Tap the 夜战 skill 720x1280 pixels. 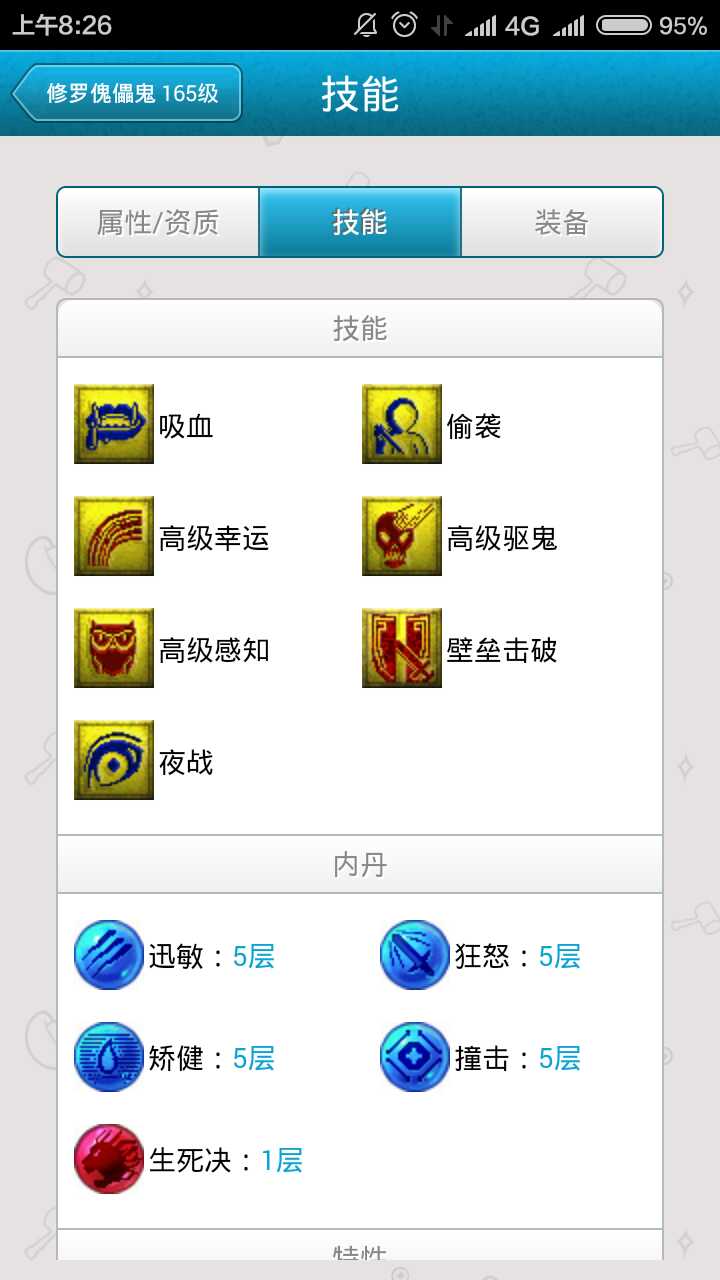pos(114,761)
